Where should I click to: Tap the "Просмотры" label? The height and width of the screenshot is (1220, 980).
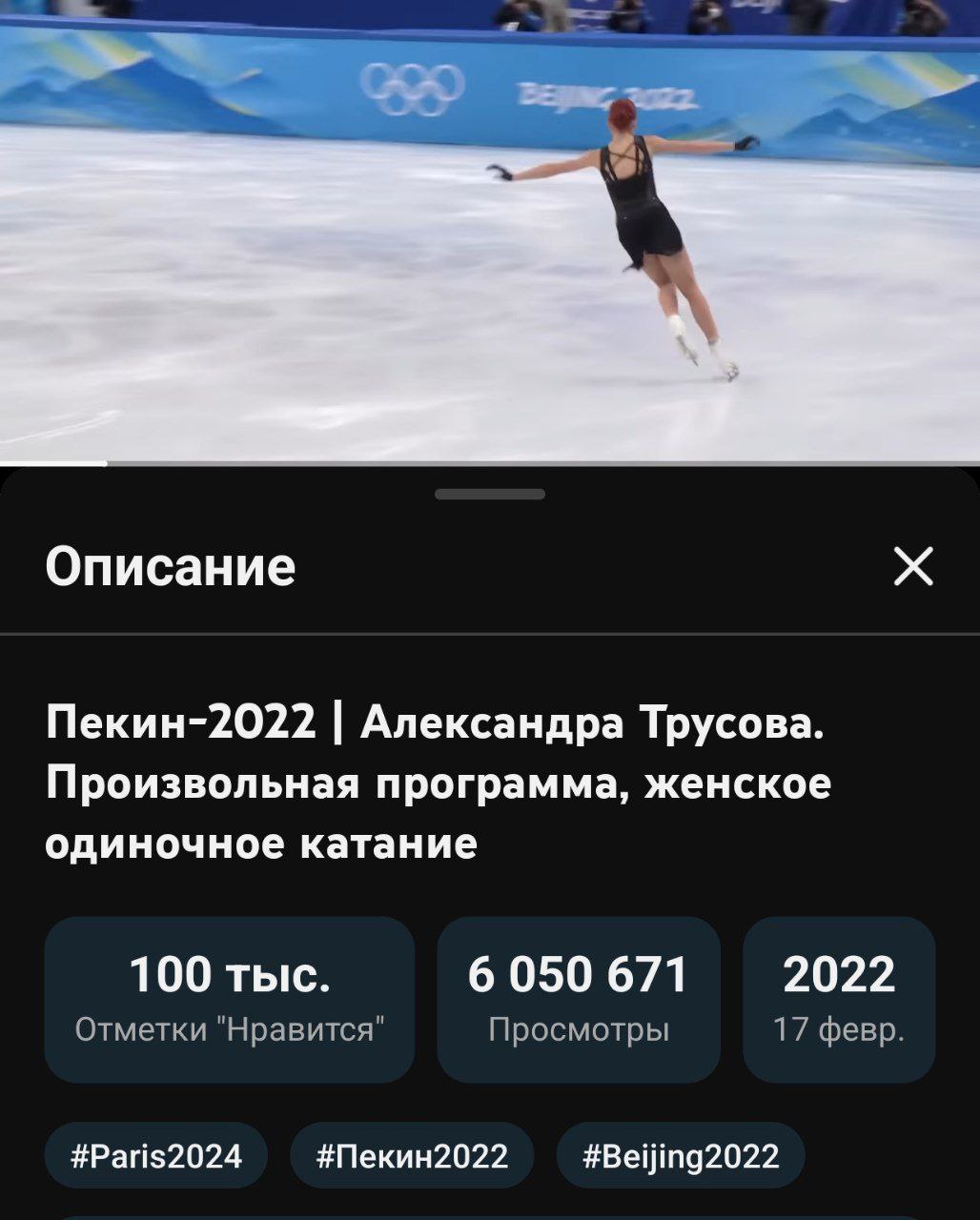(578, 1028)
